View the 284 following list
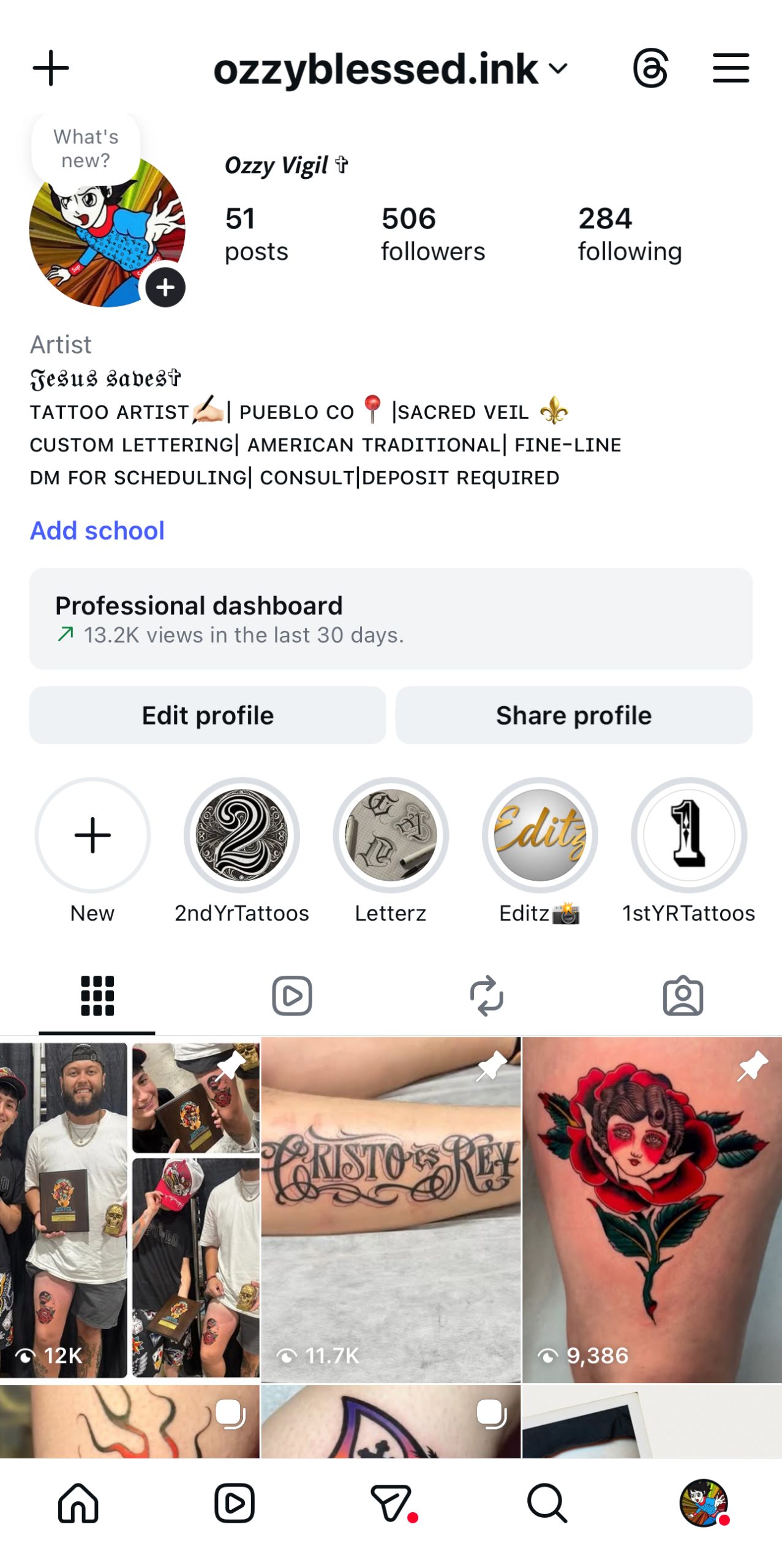Image resolution: width=782 pixels, height=1568 pixels. (x=629, y=235)
